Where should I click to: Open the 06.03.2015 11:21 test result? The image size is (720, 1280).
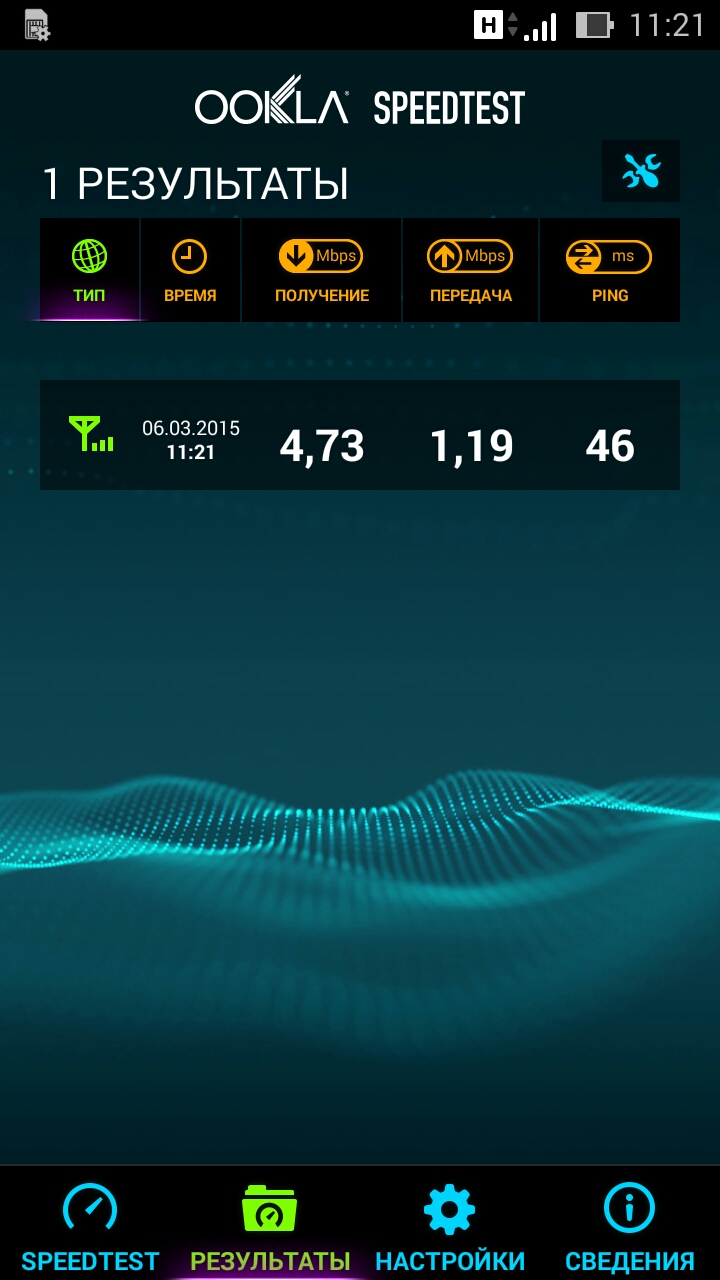click(x=360, y=435)
